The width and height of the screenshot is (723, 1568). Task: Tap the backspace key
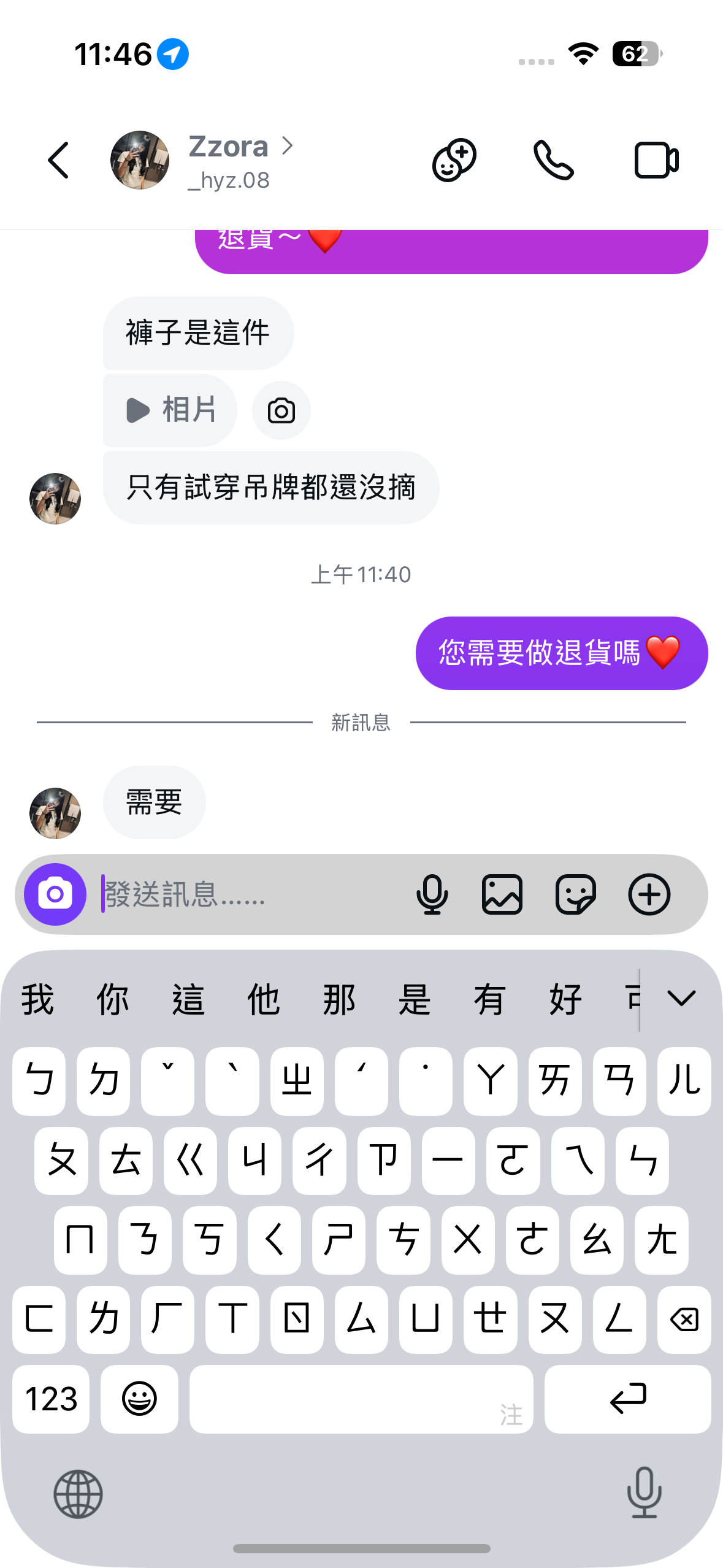(x=684, y=1319)
